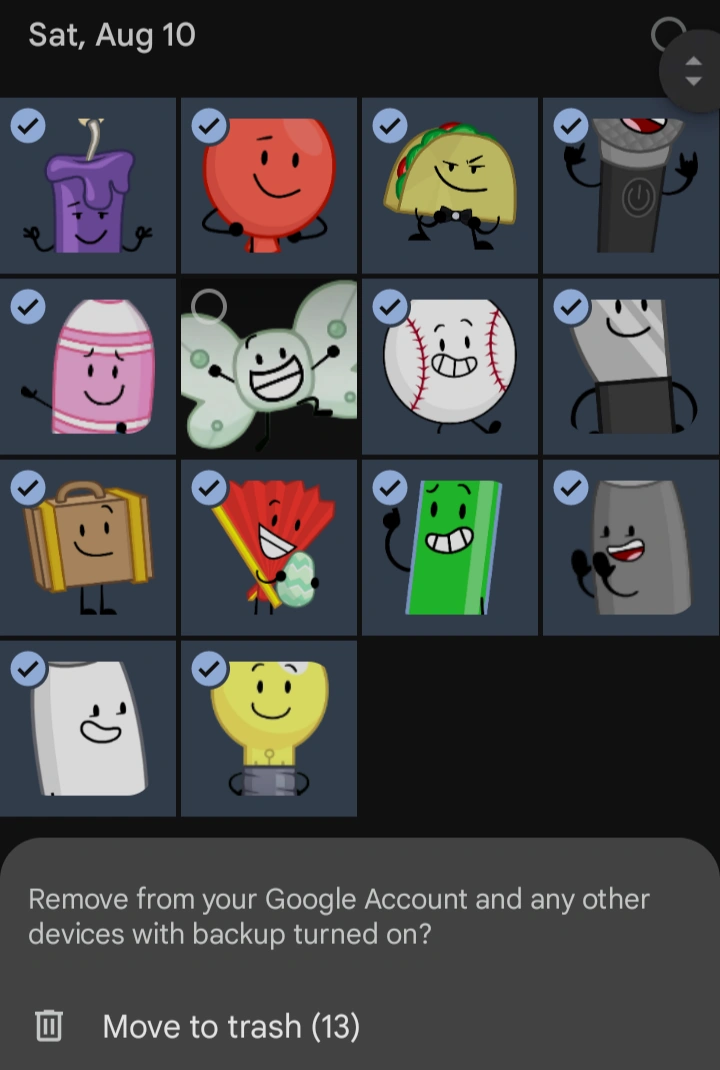The image size is (720, 1070).
Task: Deselect the red hand fan photo
Action: point(209,487)
